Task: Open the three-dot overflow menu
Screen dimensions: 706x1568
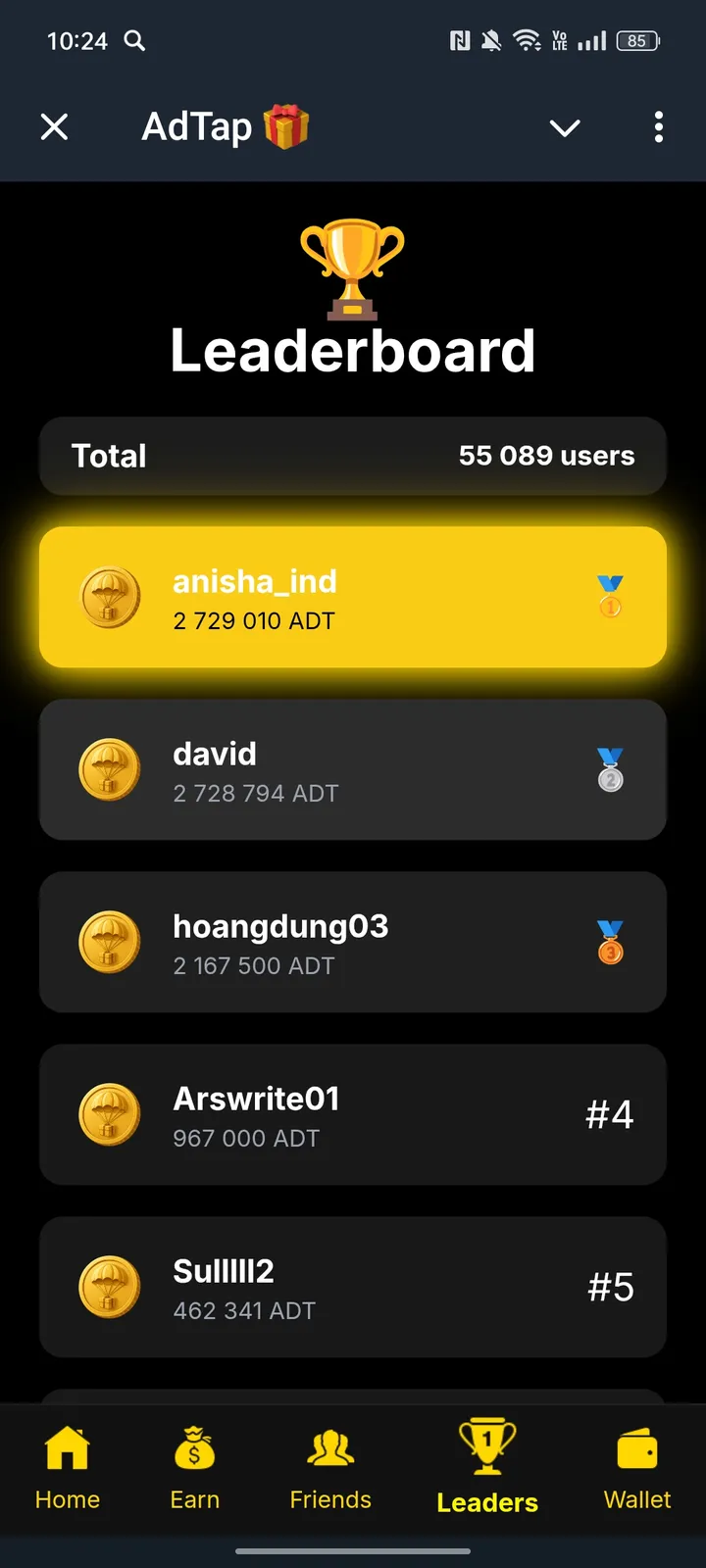Action: tap(658, 127)
